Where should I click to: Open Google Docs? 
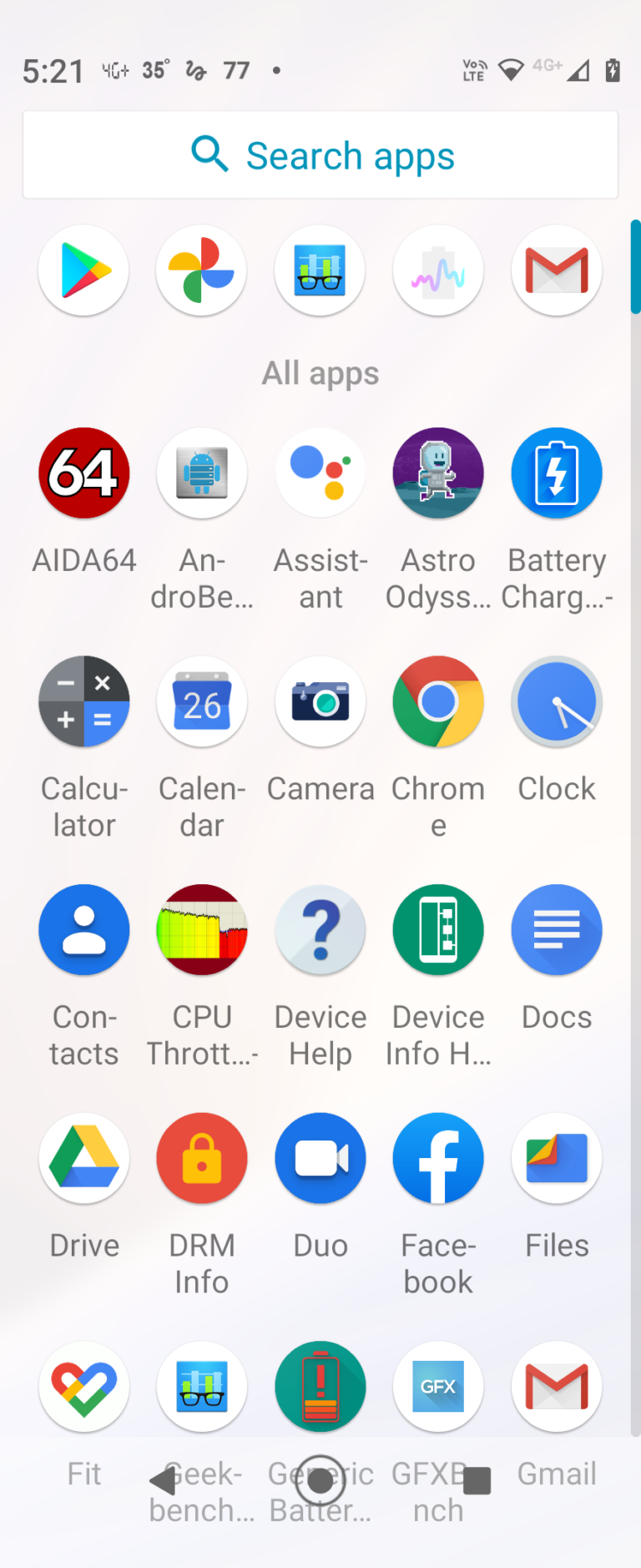point(557,930)
